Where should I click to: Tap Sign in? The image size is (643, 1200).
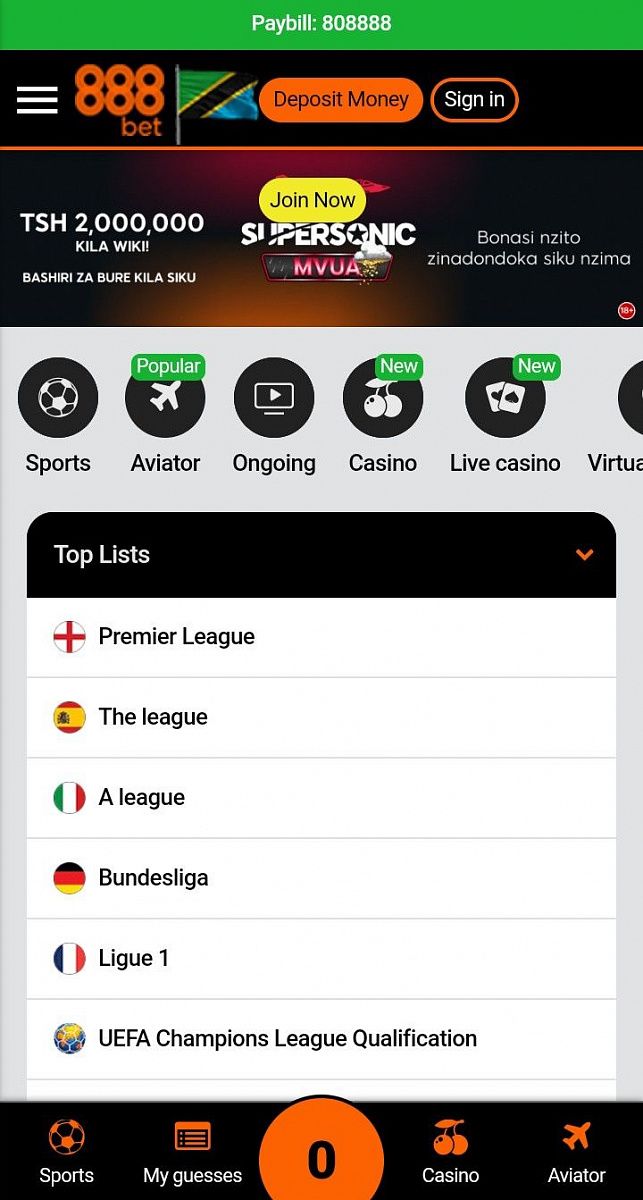point(474,100)
